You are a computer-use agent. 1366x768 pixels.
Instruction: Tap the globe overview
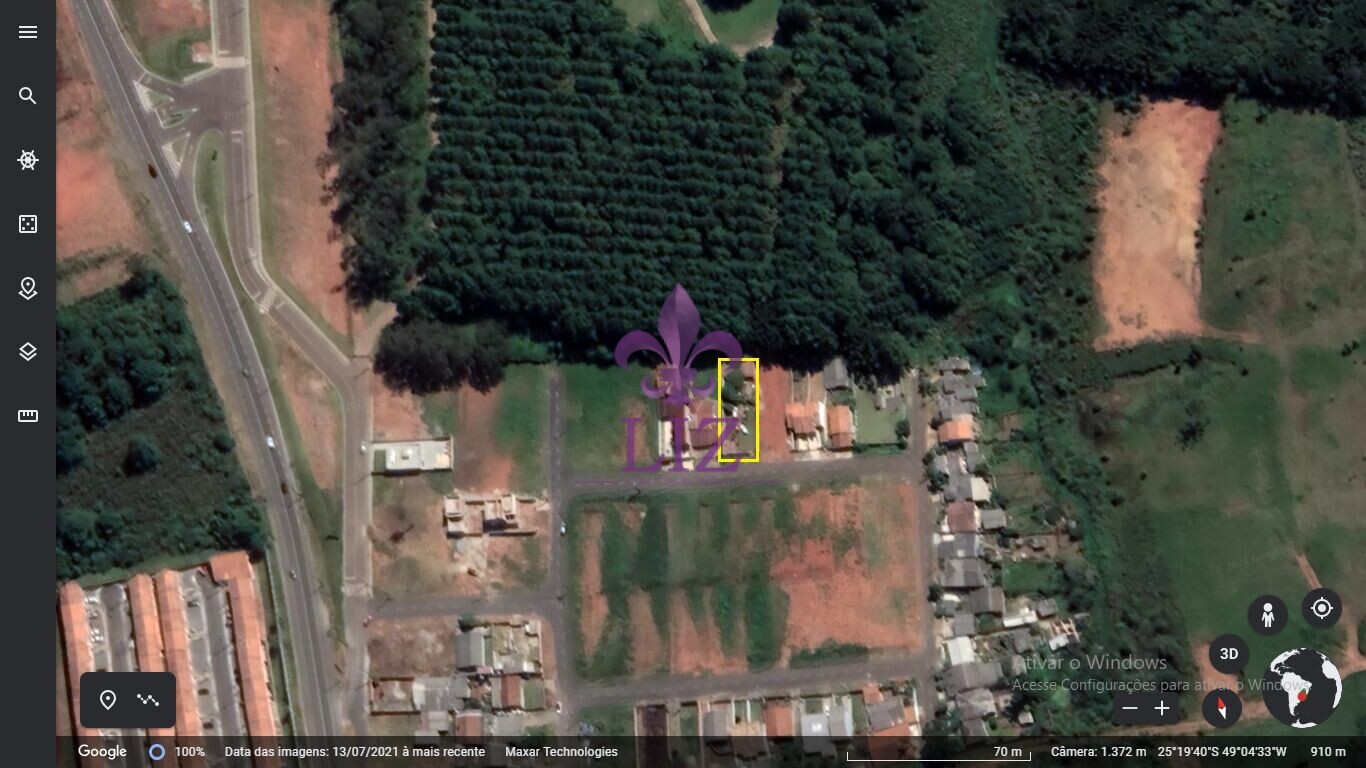point(1302,688)
